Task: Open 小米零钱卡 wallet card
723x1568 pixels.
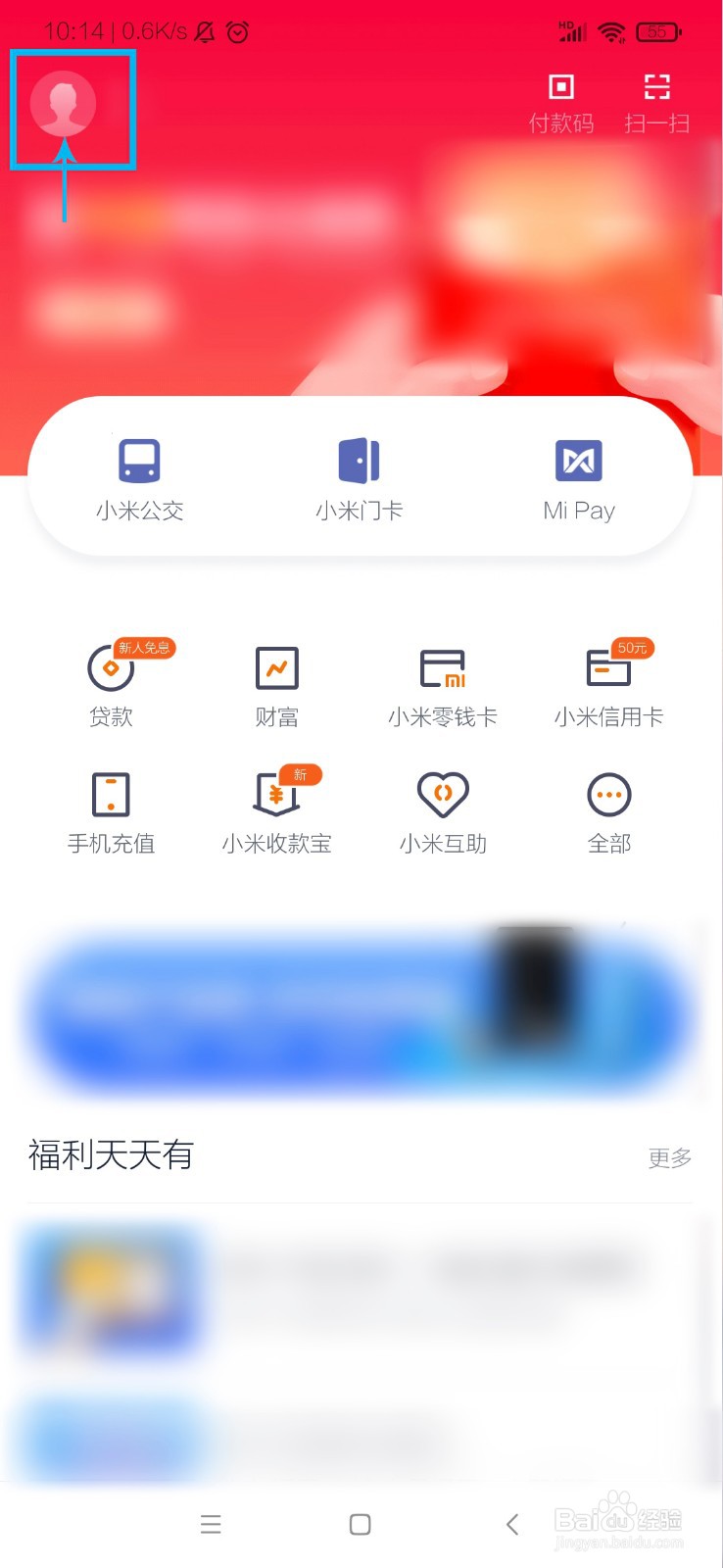Action: (443, 683)
